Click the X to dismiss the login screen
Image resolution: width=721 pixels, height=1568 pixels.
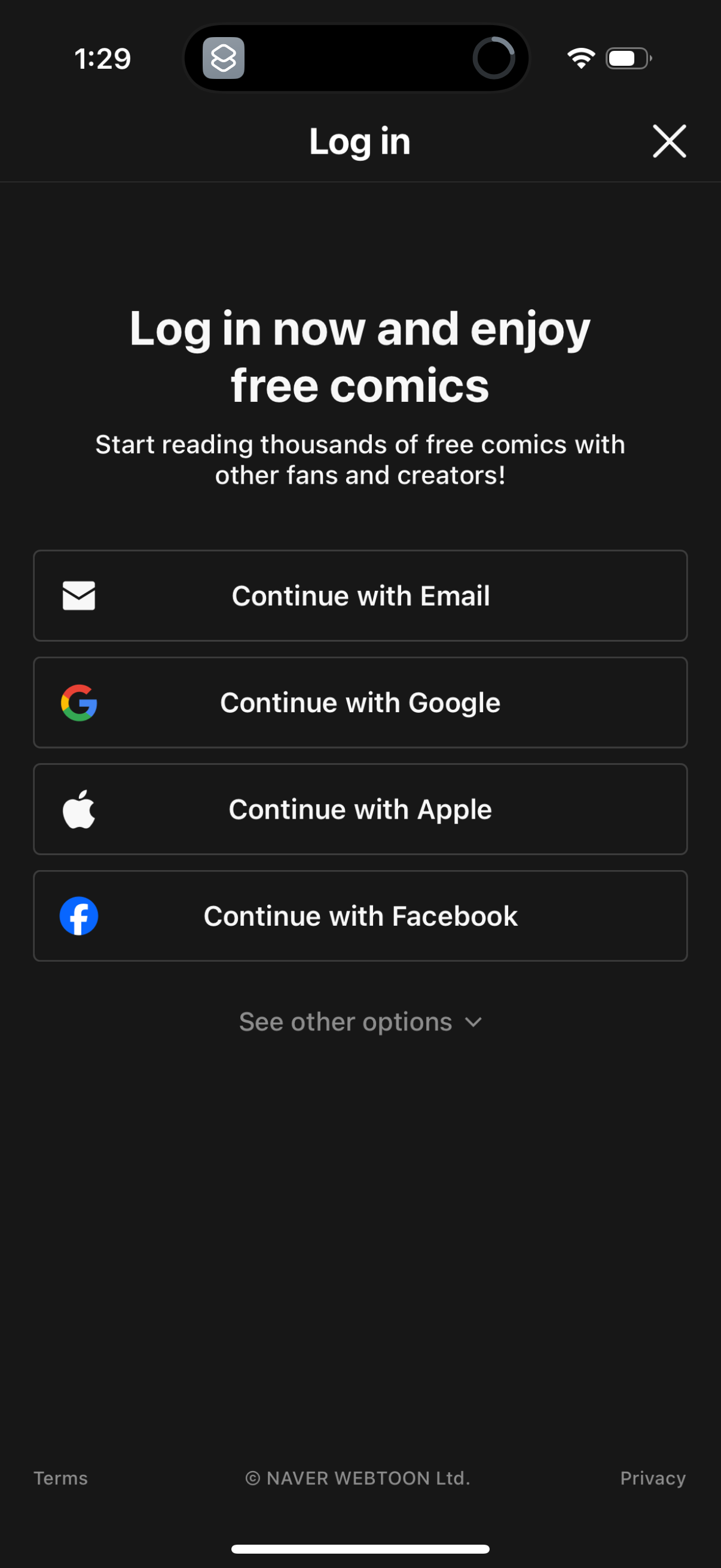tap(669, 141)
